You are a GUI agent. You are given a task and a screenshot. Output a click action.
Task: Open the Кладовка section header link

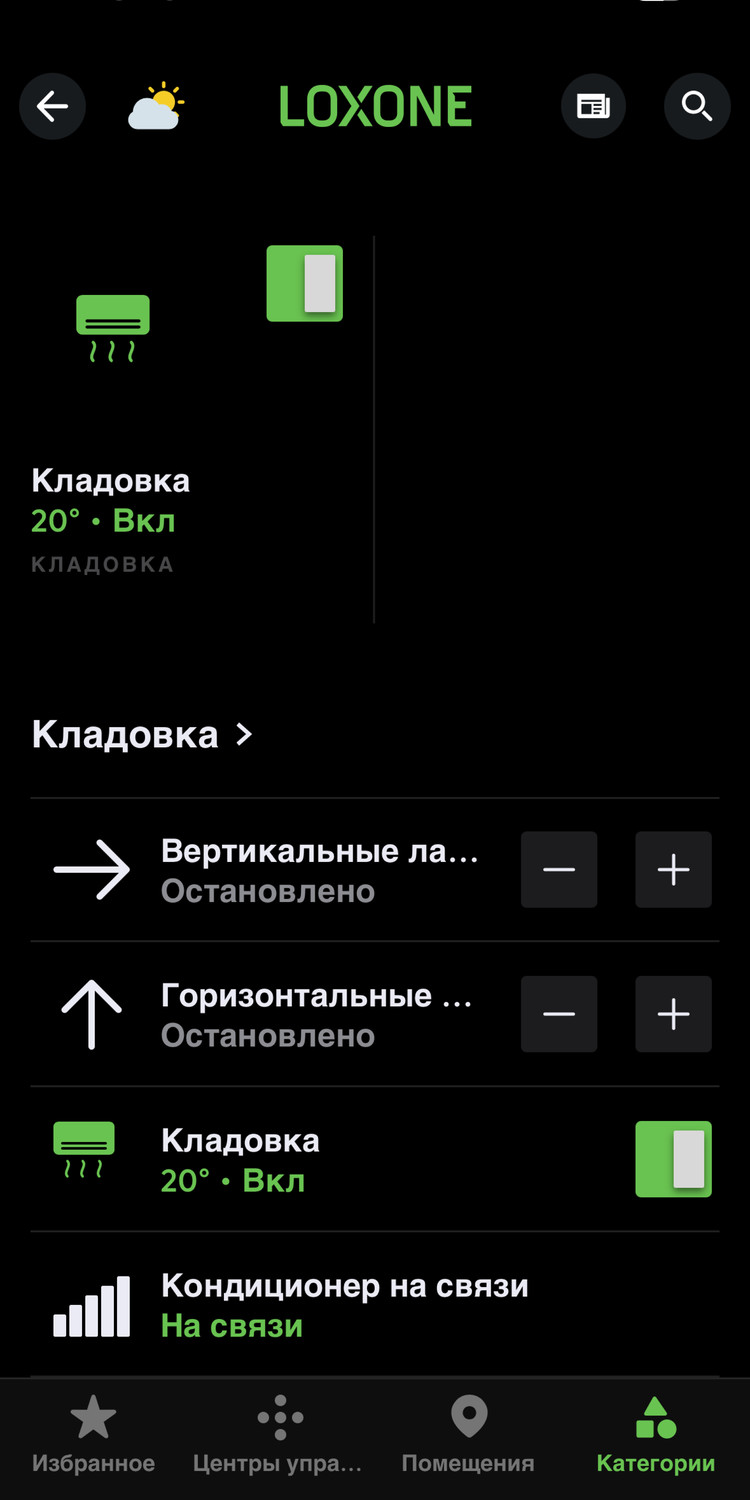(142, 735)
